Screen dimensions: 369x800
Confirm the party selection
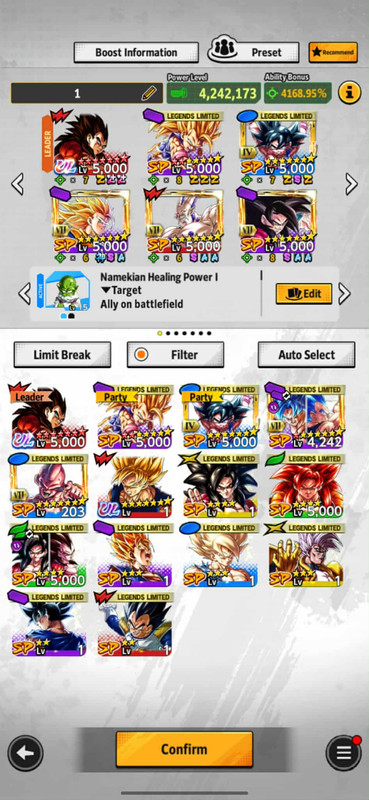click(184, 749)
